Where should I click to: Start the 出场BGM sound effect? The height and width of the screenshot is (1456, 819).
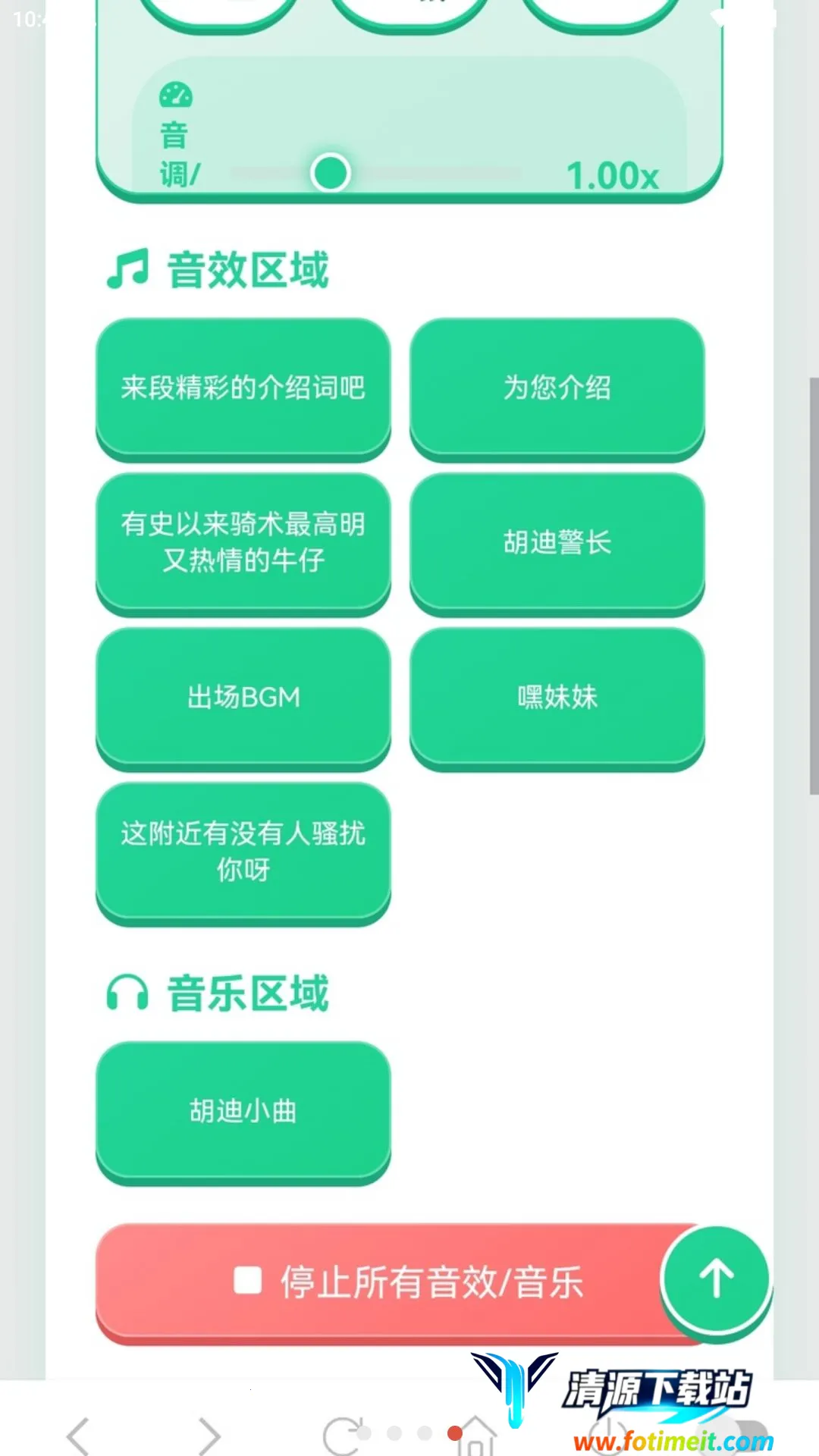243,697
